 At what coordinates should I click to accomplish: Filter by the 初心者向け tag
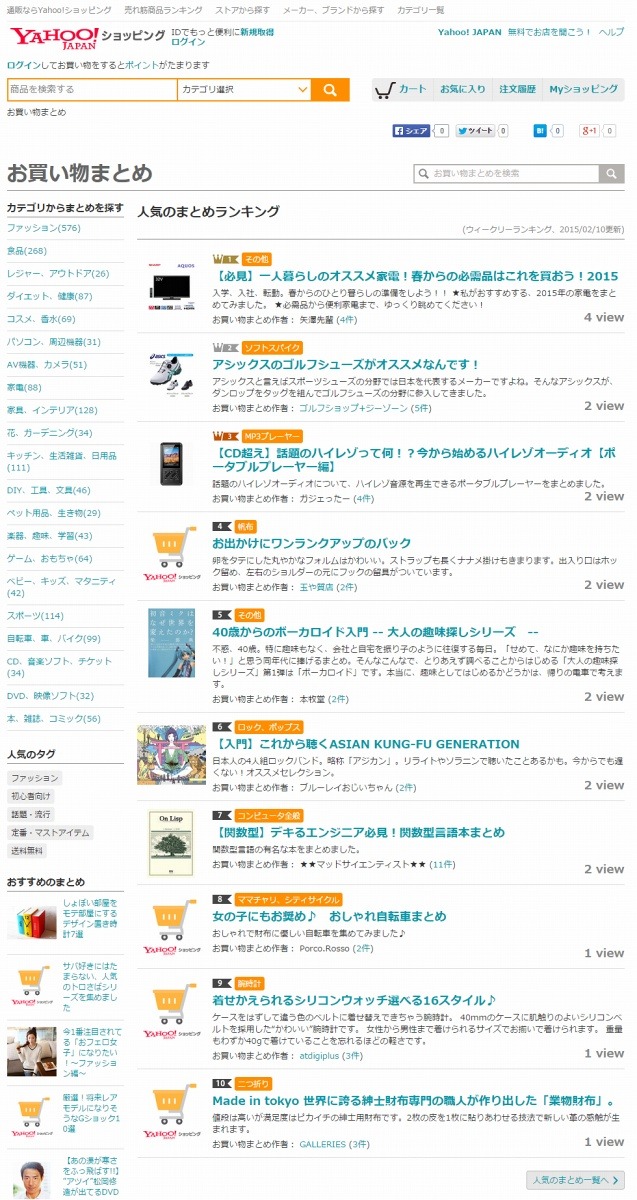click(x=29, y=796)
